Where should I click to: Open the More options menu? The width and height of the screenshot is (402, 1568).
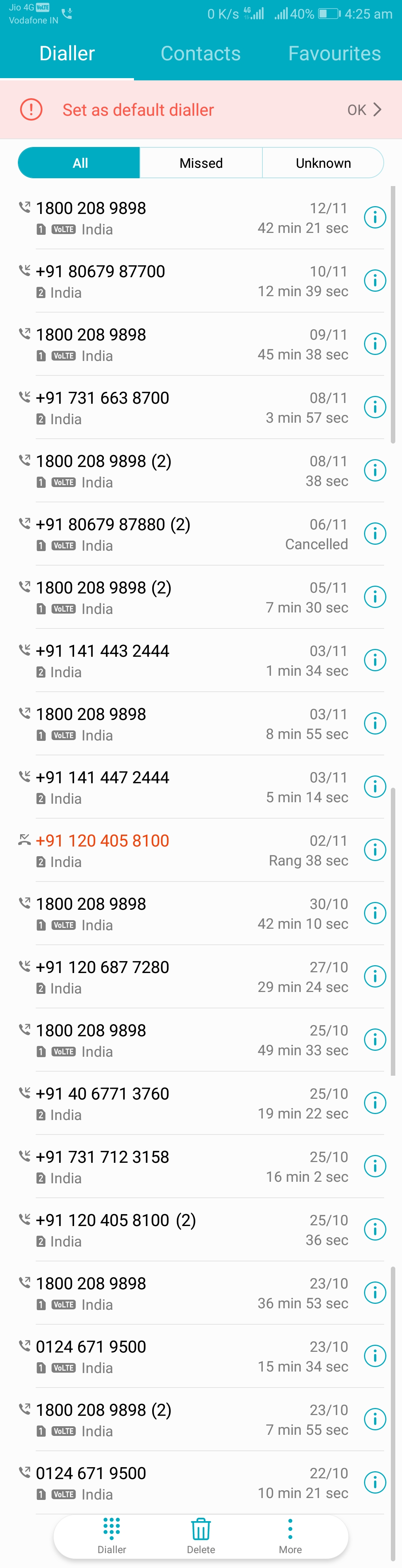290,1535
